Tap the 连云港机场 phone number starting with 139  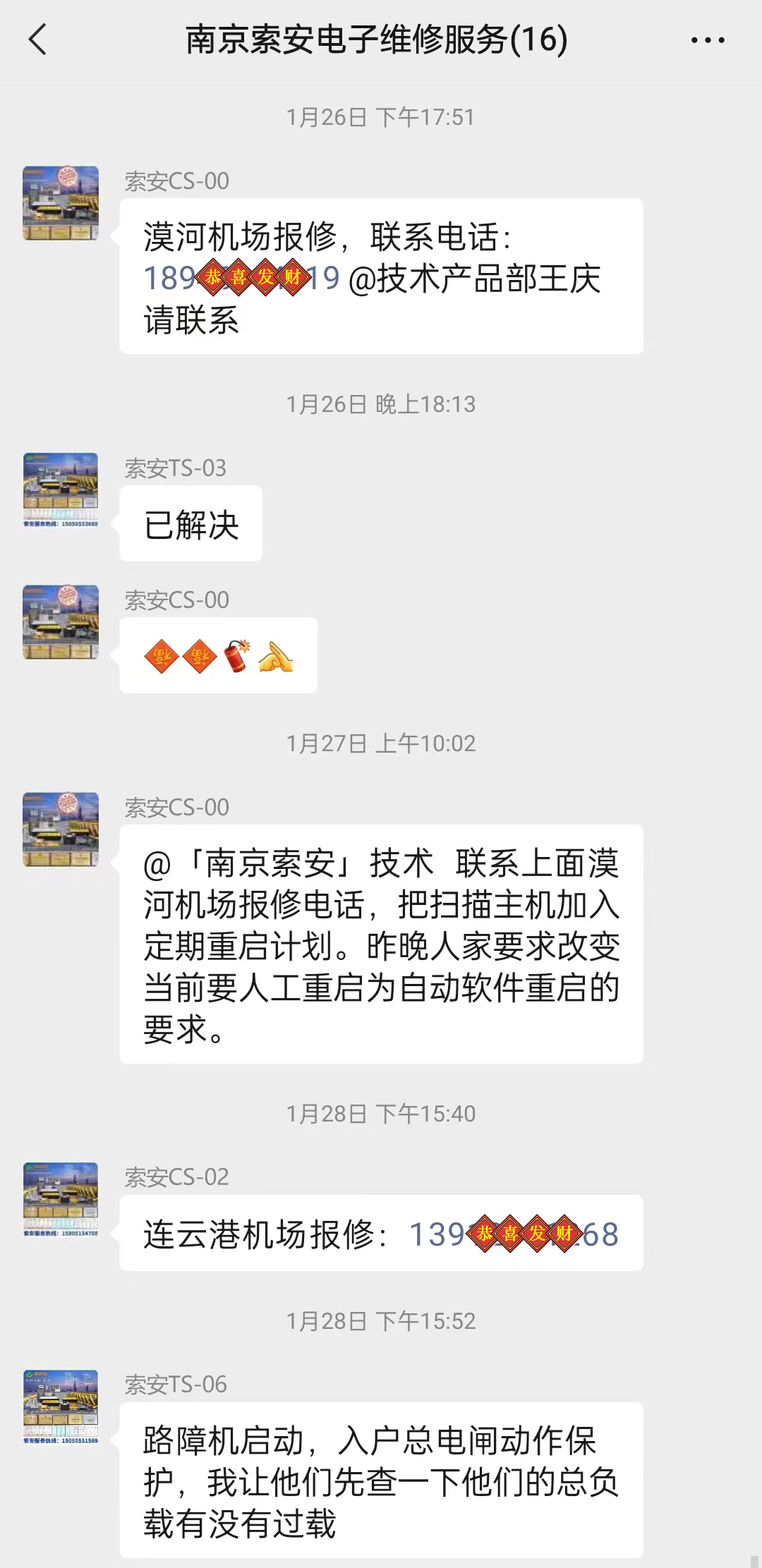514,1234
